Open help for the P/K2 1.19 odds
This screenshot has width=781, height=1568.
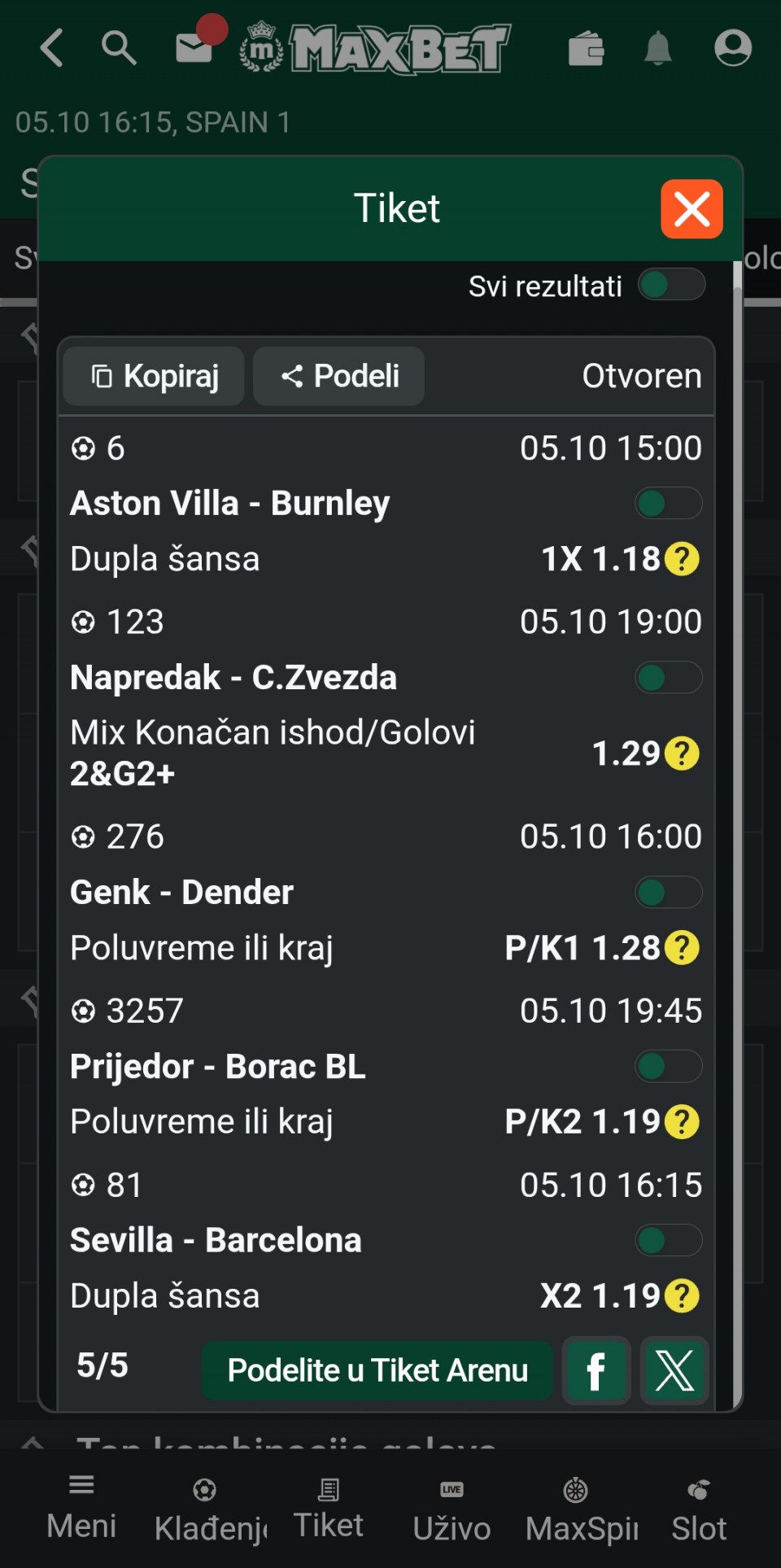[682, 1122]
